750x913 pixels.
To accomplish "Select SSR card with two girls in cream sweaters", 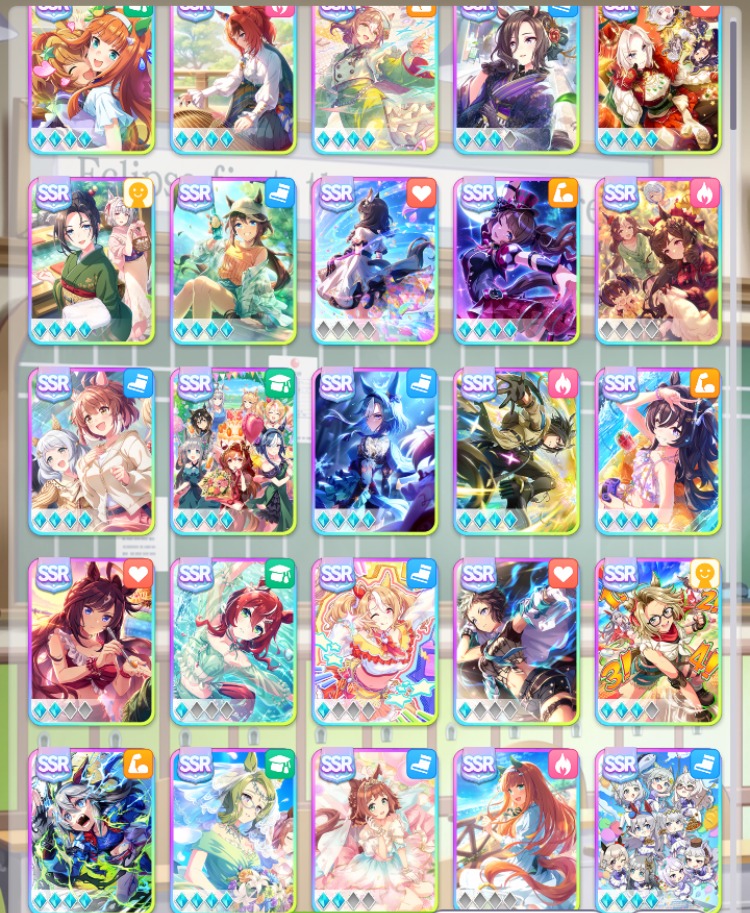I will pos(91,452).
